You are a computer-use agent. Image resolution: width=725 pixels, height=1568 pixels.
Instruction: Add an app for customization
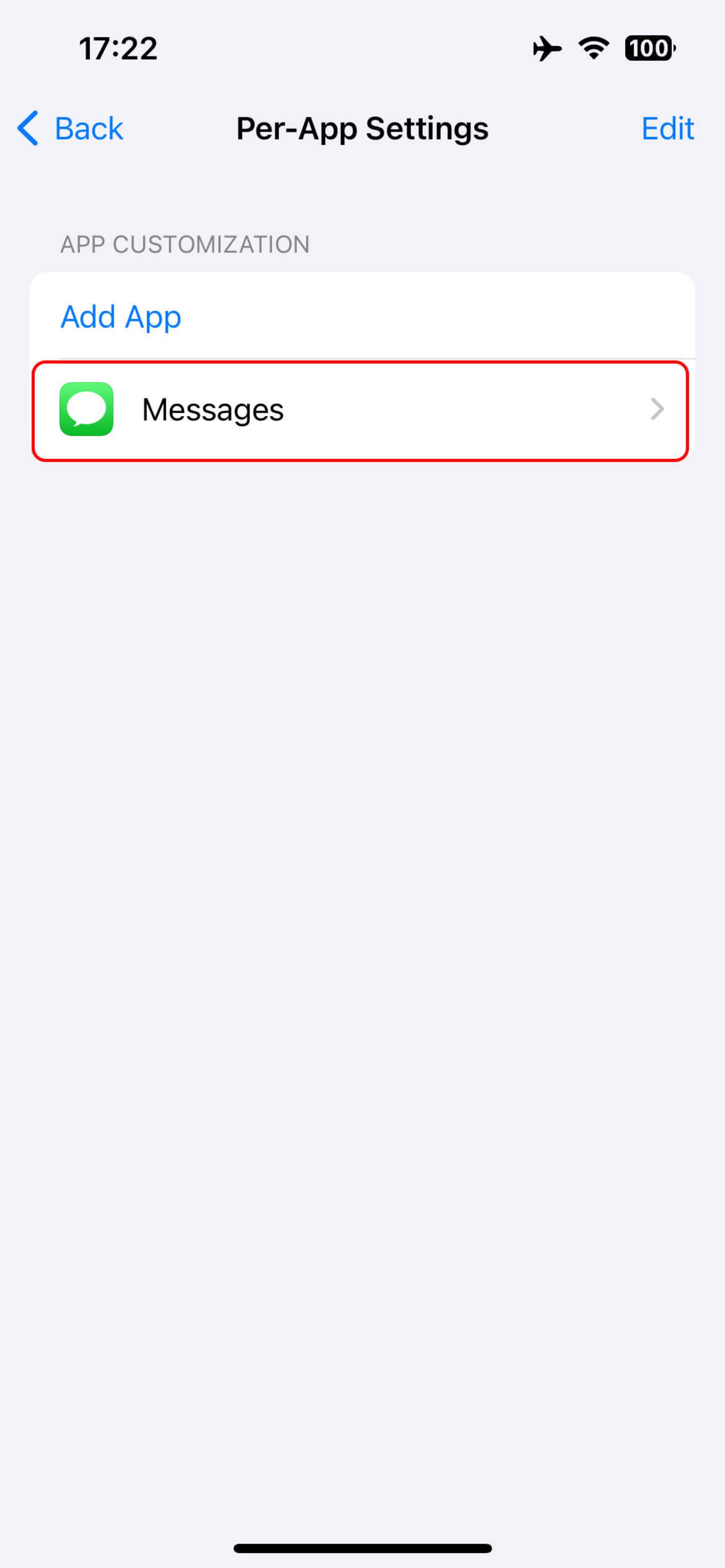coord(120,317)
